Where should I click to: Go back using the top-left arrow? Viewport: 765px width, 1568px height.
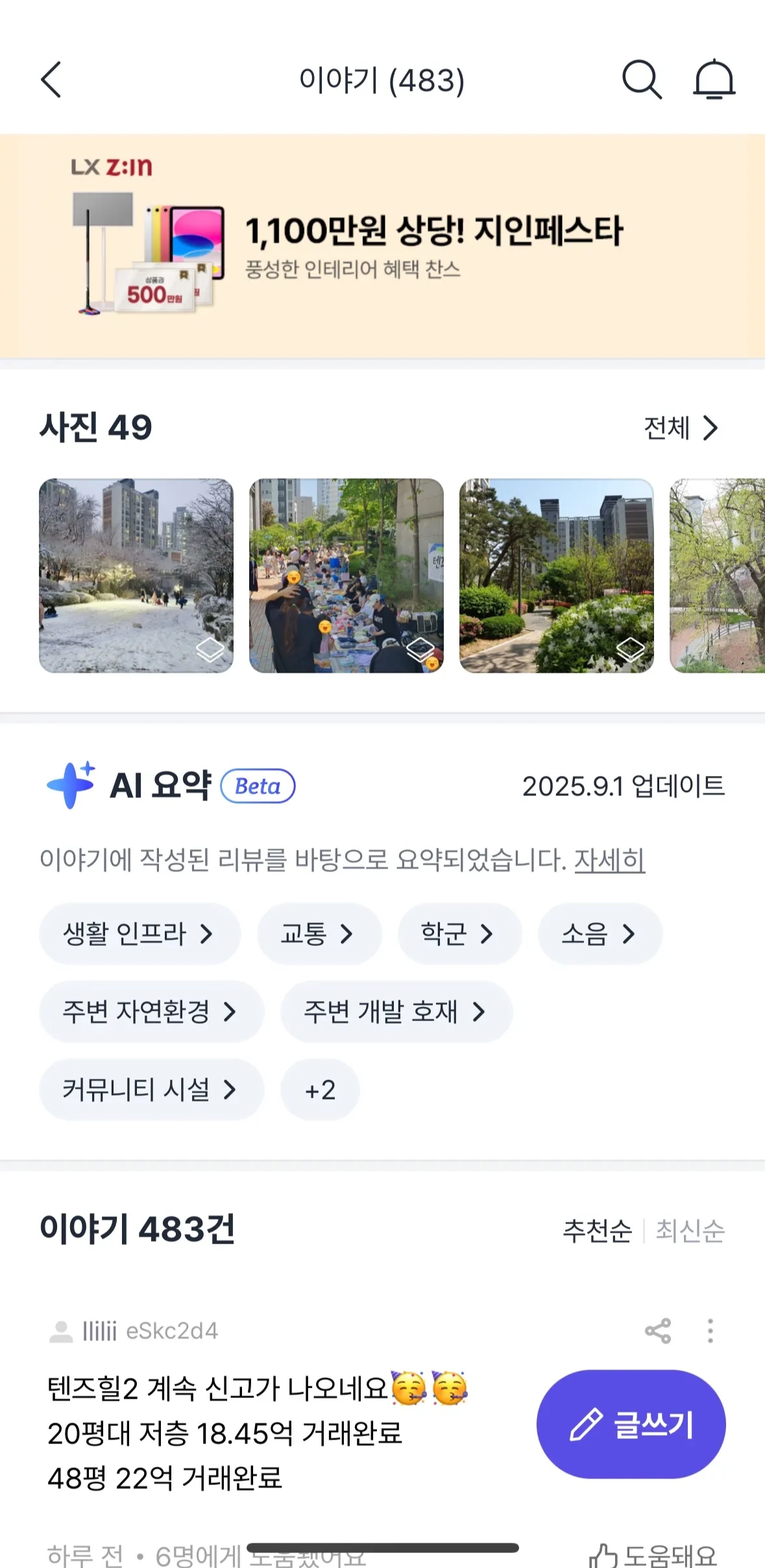51,80
